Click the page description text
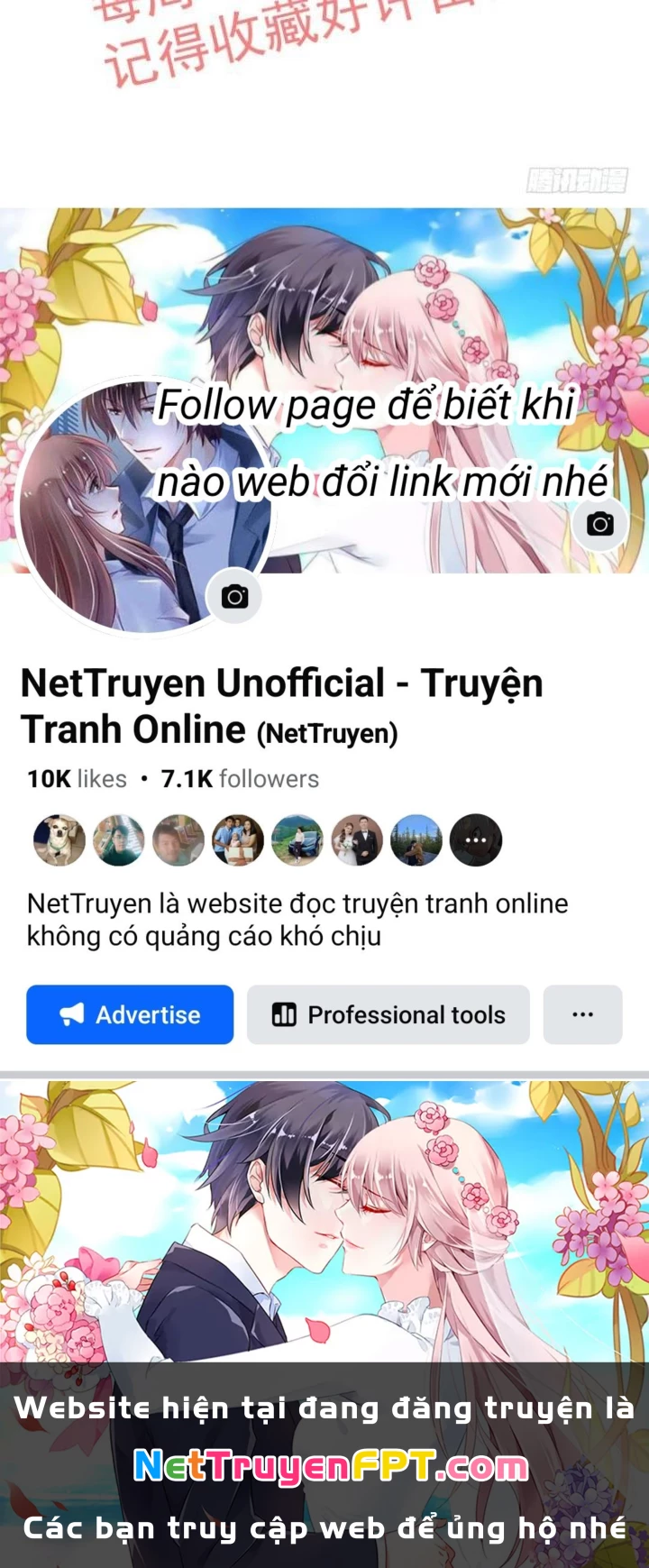 coord(297,917)
